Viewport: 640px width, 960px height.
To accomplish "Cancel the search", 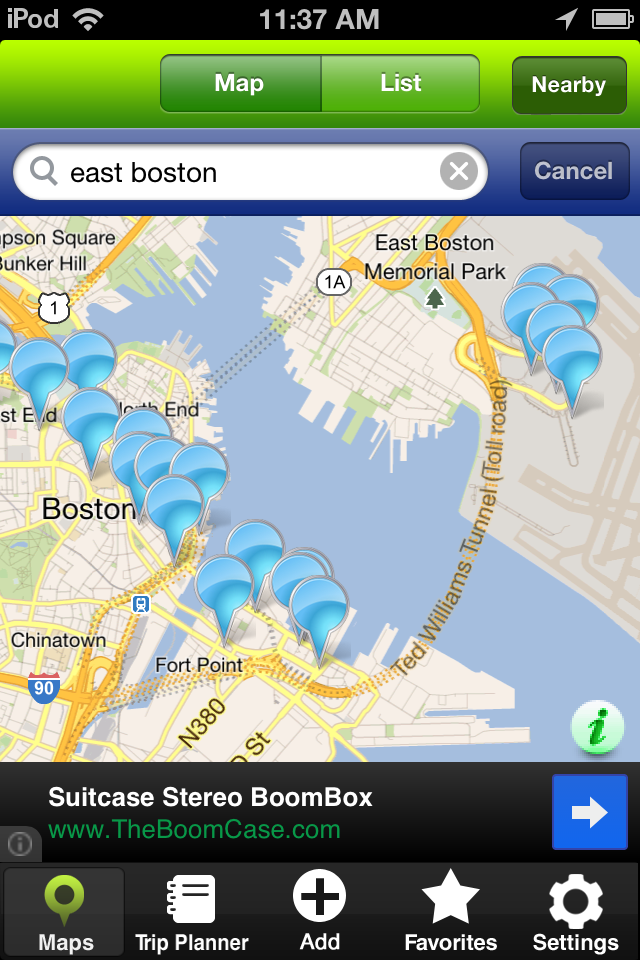I will pos(574,171).
